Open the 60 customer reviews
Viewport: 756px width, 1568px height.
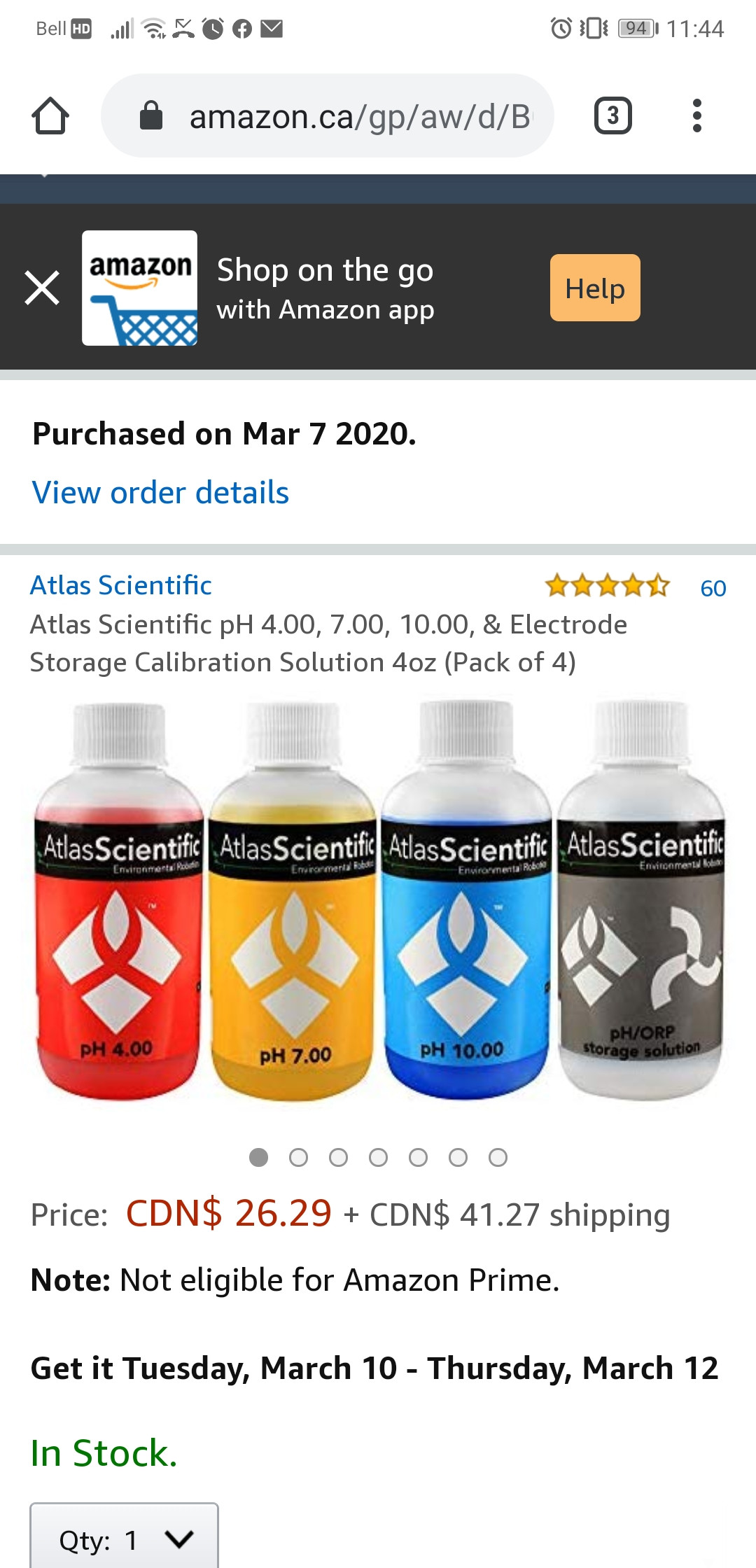coord(713,588)
